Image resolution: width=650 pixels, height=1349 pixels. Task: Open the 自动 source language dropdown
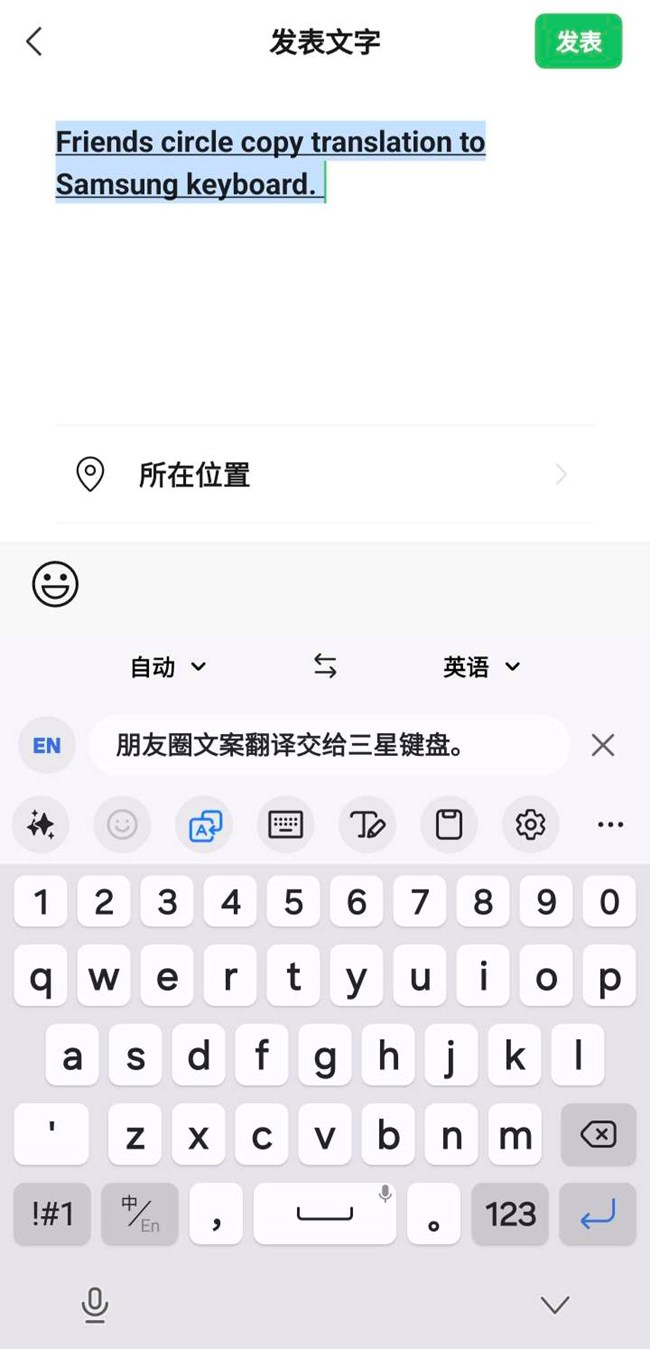pyautogui.click(x=168, y=667)
